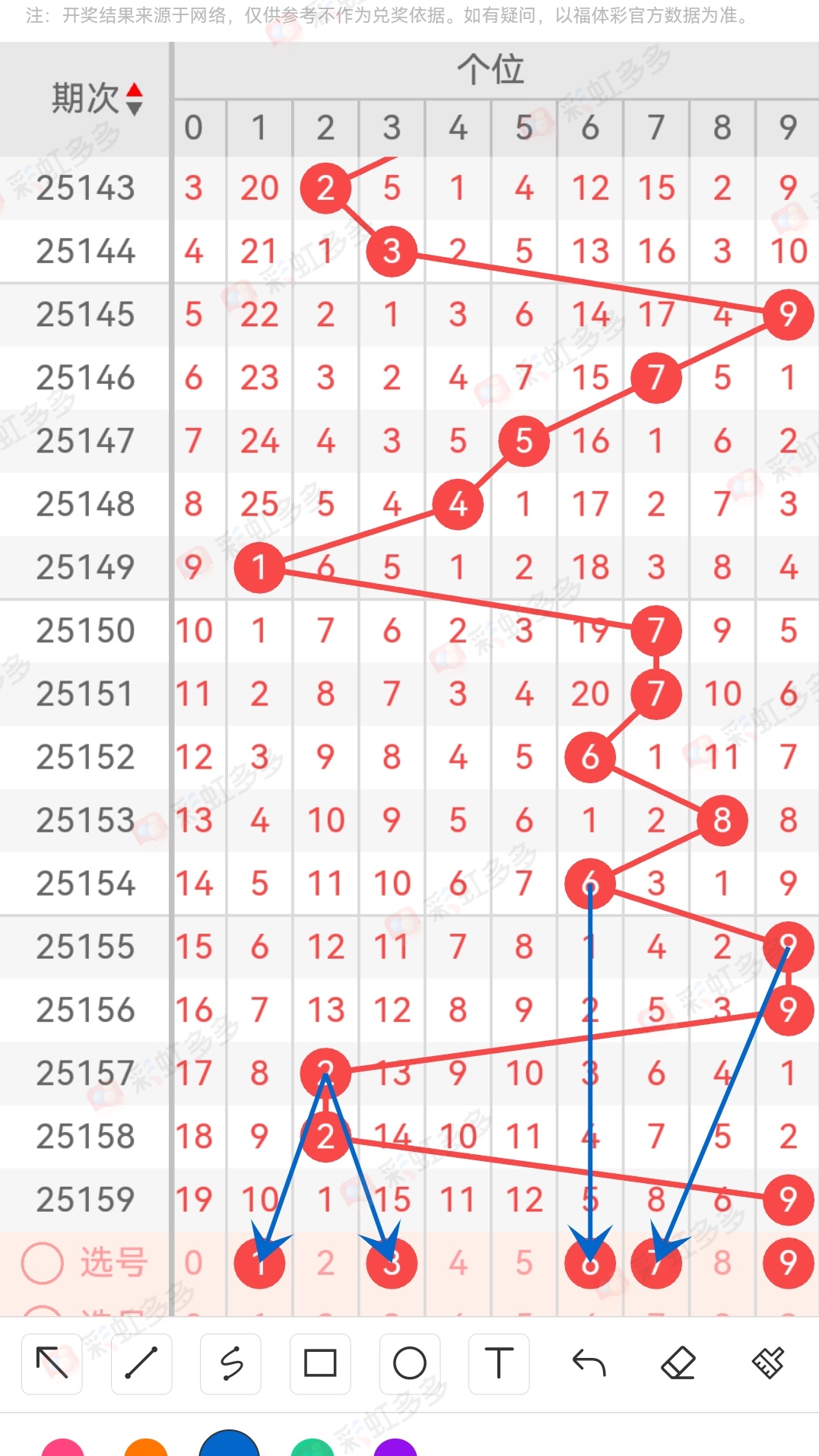Select the rectangle shape tool
Screen dimensions: 819x1456
(320, 1363)
